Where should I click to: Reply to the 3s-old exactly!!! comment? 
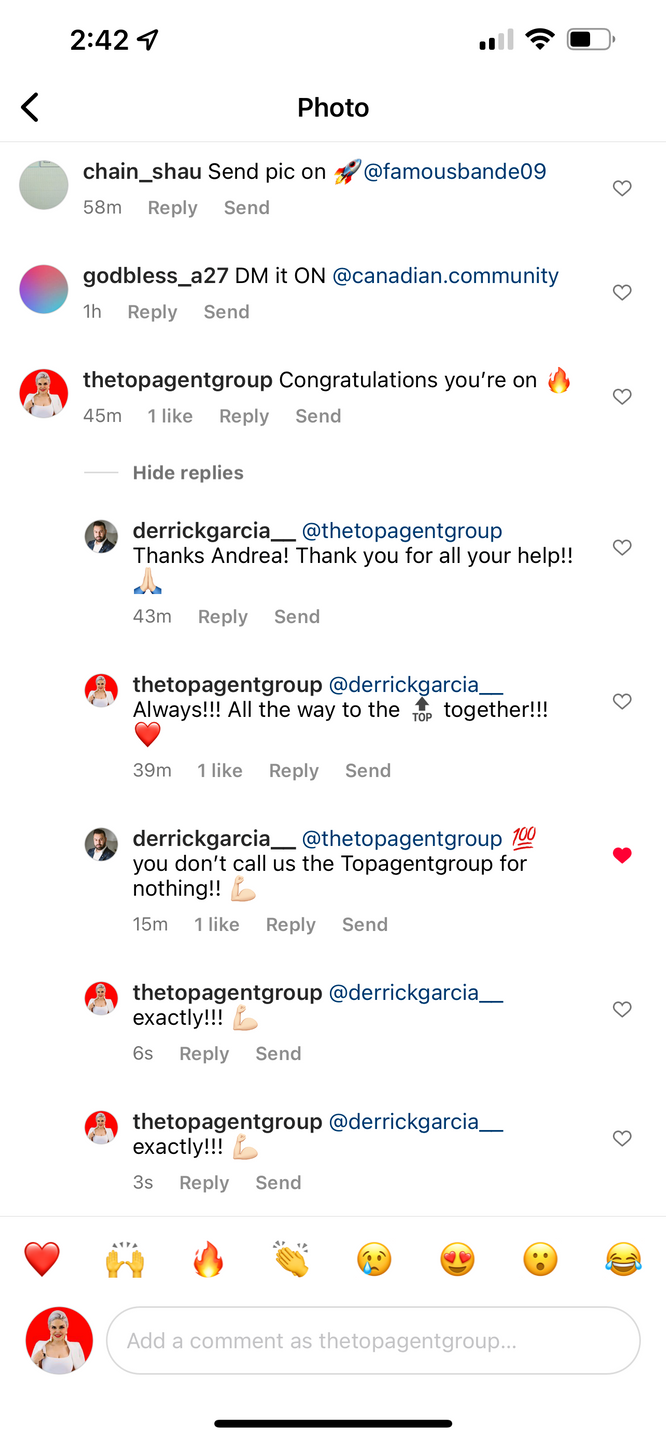[x=204, y=1183]
